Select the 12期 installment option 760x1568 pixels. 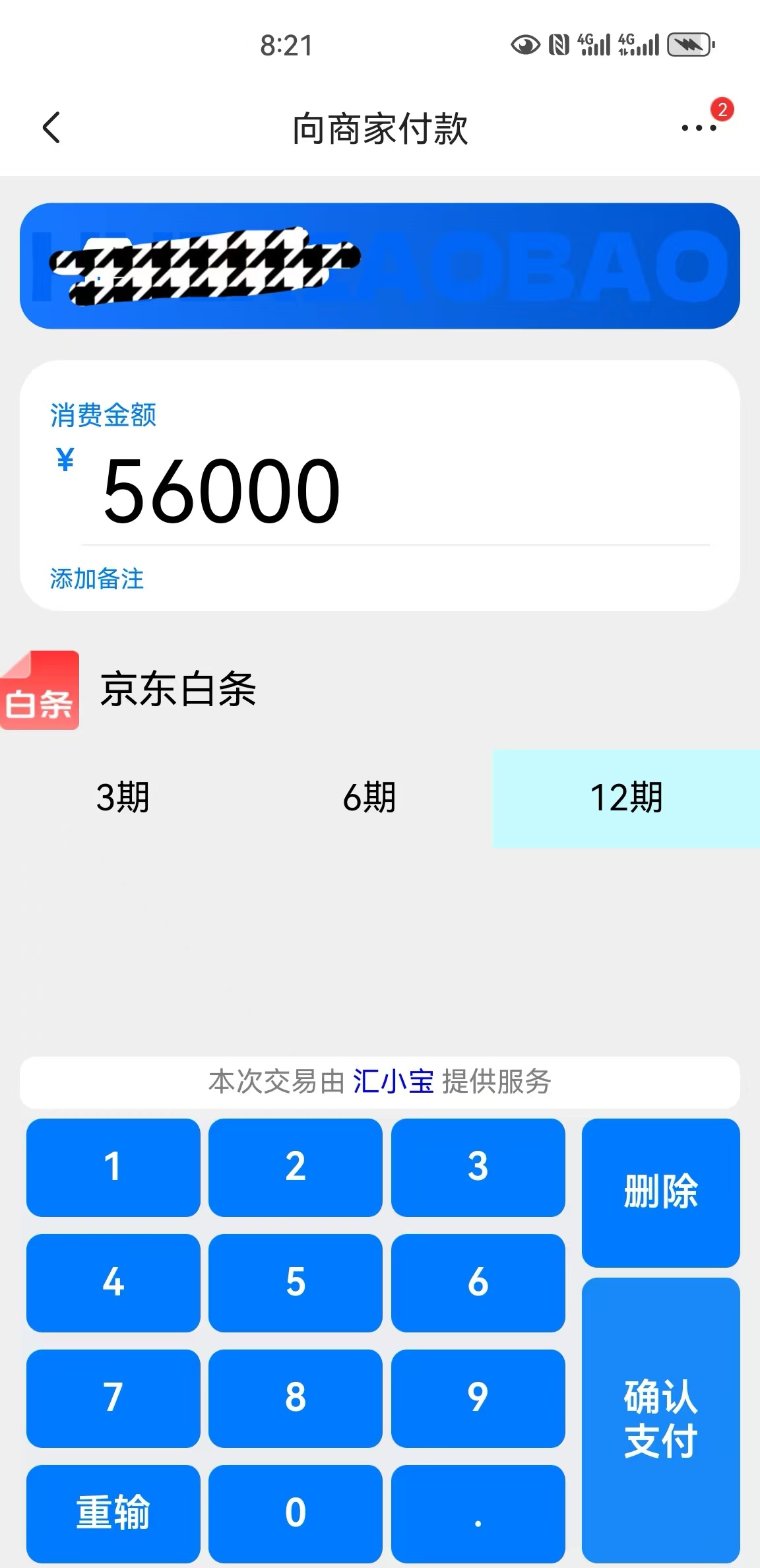pyautogui.click(x=625, y=797)
